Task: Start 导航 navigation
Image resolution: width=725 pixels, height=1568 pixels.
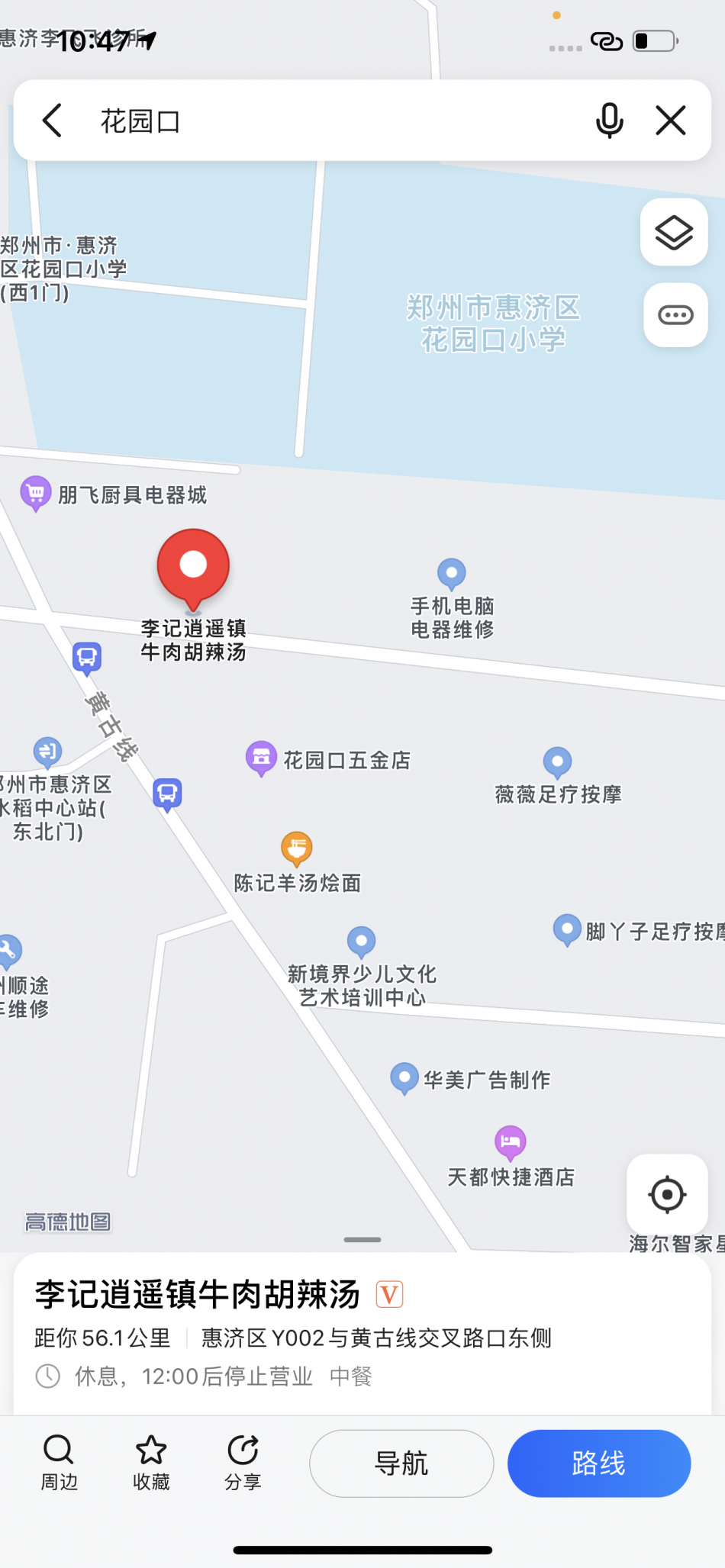Action: [x=401, y=1463]
